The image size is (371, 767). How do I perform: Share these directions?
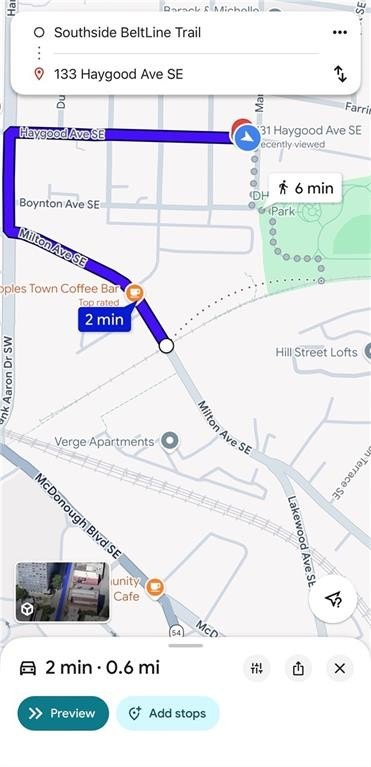tap(298, 668)
